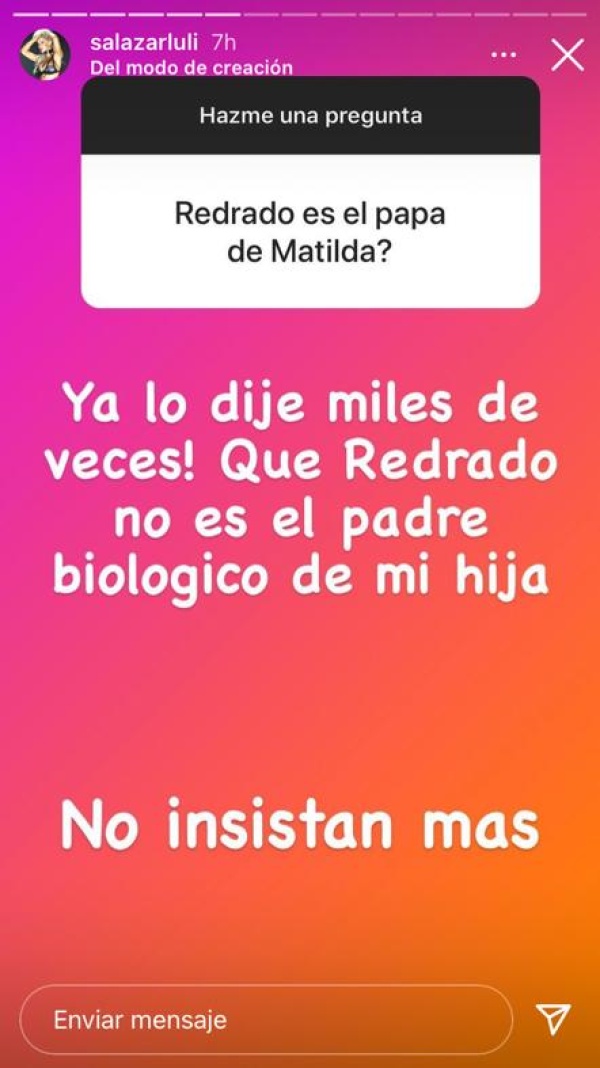Image resolution: width=600 pixels, height=1068 pixels.
Task: Share this story via paper plane icon
Action: pyautogui.click(x=553, y=1019)
